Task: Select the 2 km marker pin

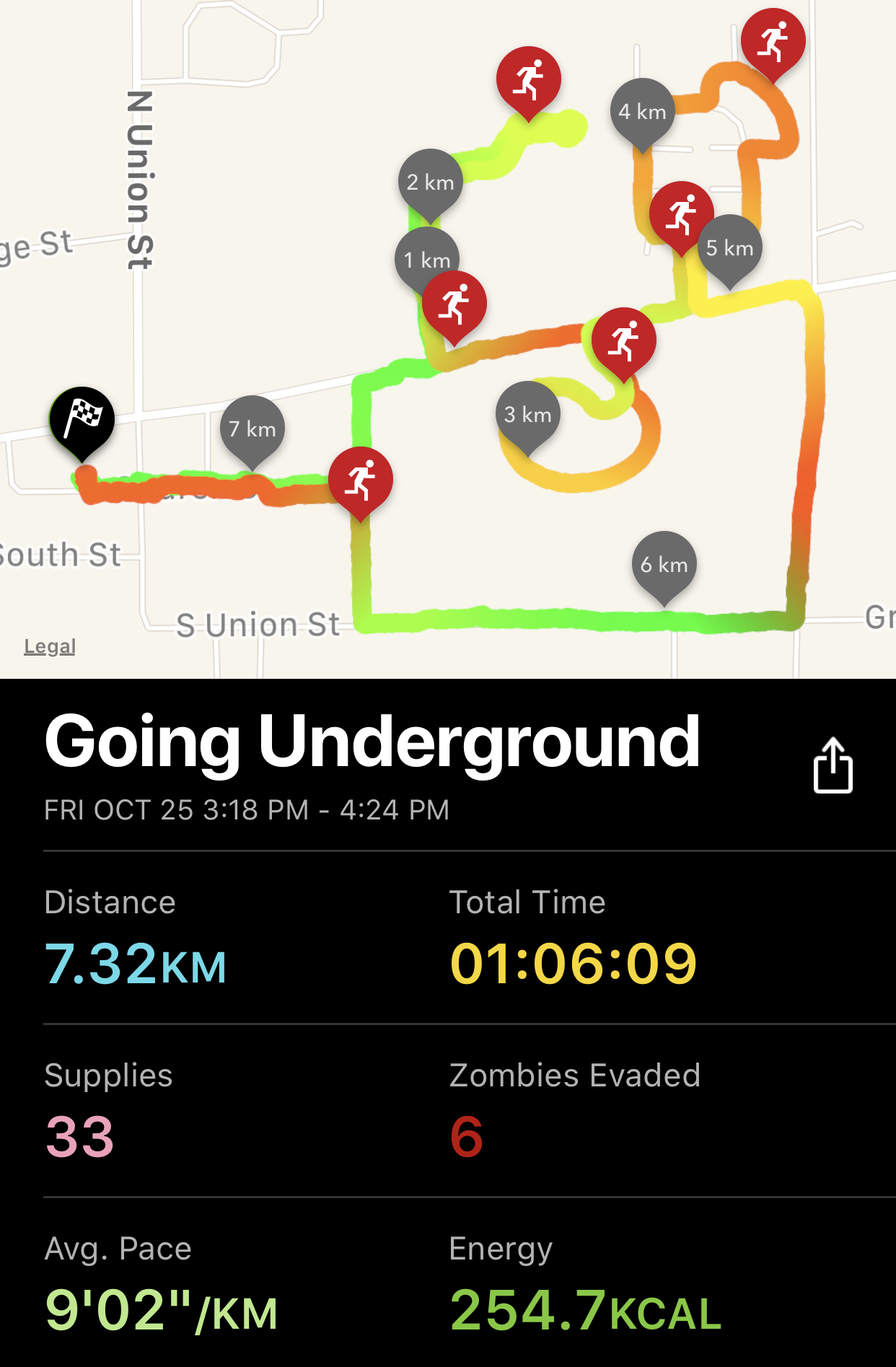Action: (431, 182)
